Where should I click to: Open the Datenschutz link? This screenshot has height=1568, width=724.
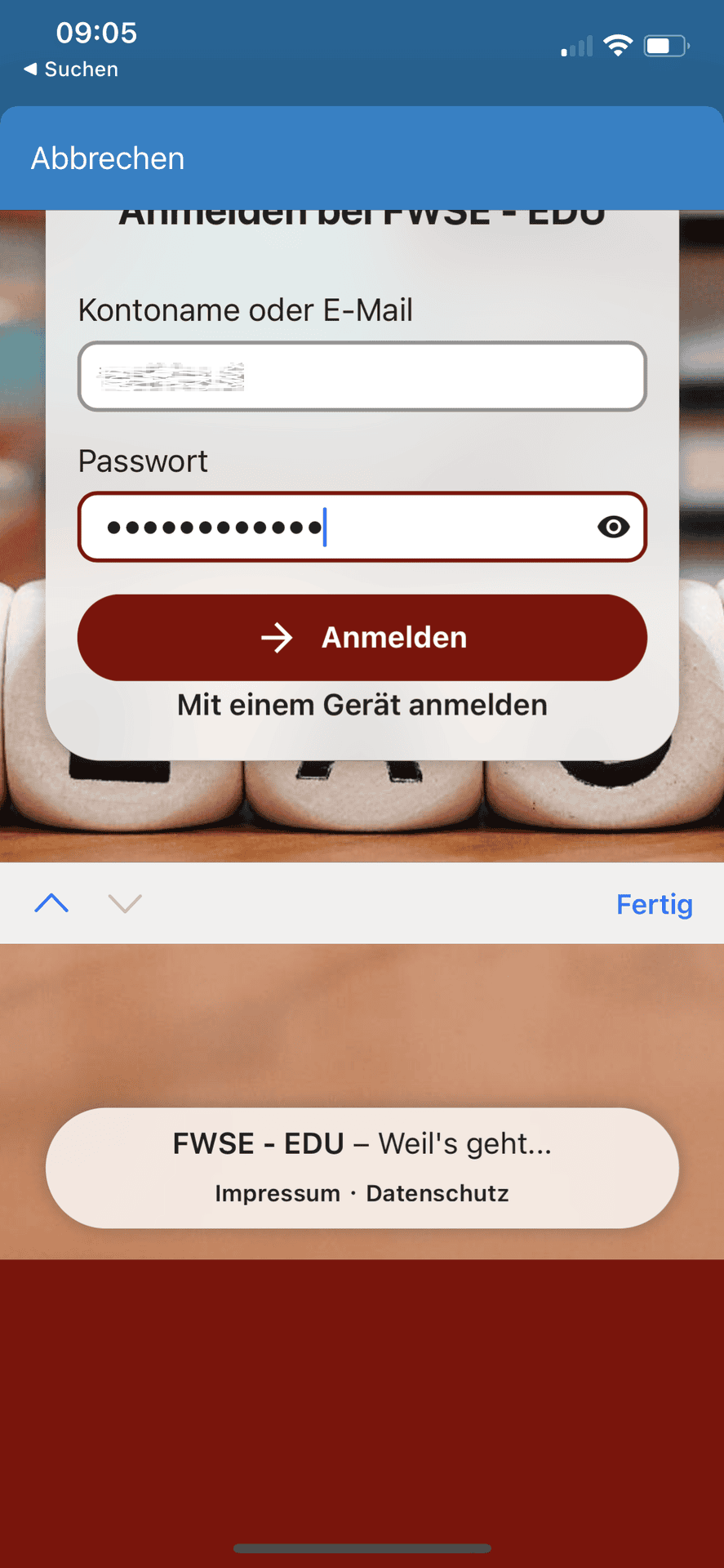coord(438,1193)
